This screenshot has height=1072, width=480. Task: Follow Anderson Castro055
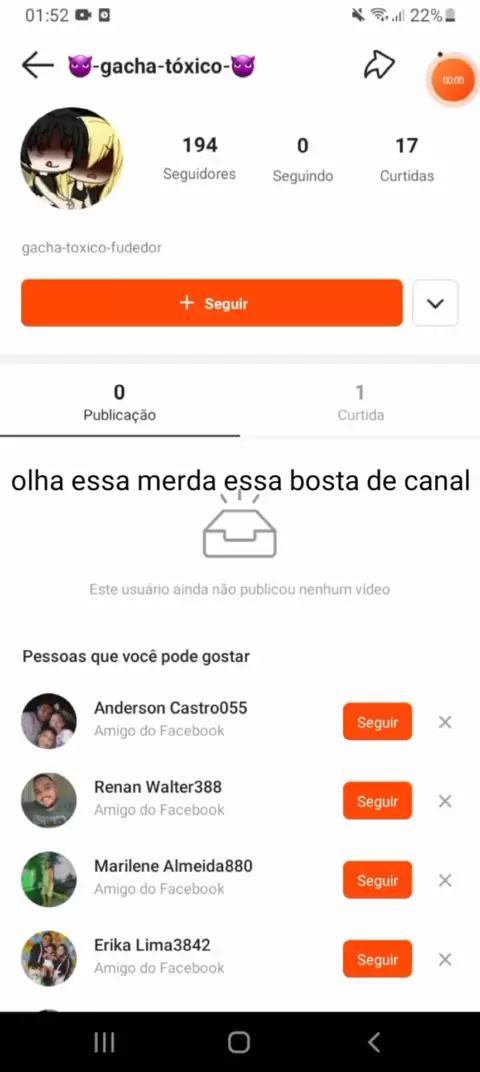pos(377,721)
